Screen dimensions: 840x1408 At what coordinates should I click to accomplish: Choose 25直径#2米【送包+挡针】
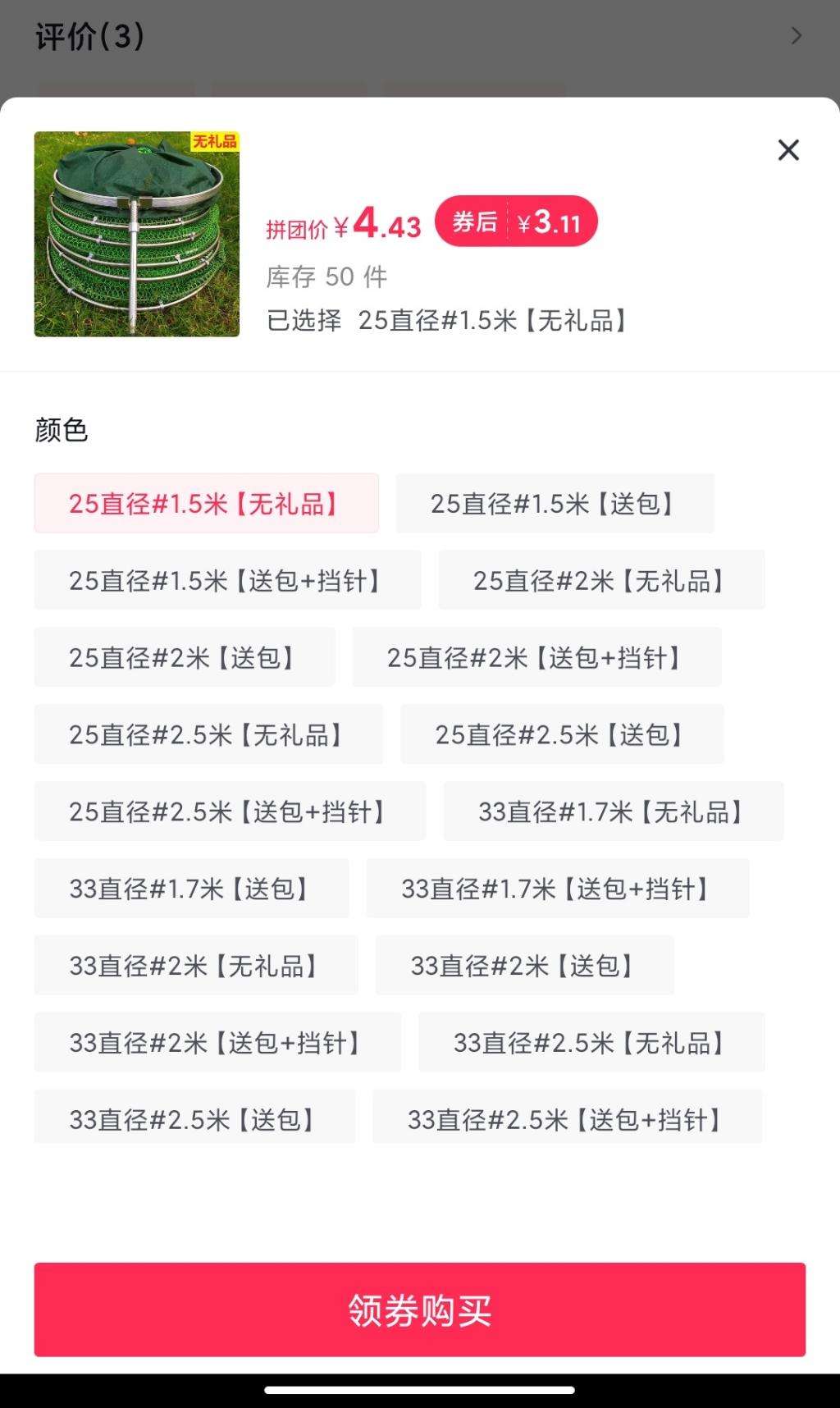click(x=536, y=658)
